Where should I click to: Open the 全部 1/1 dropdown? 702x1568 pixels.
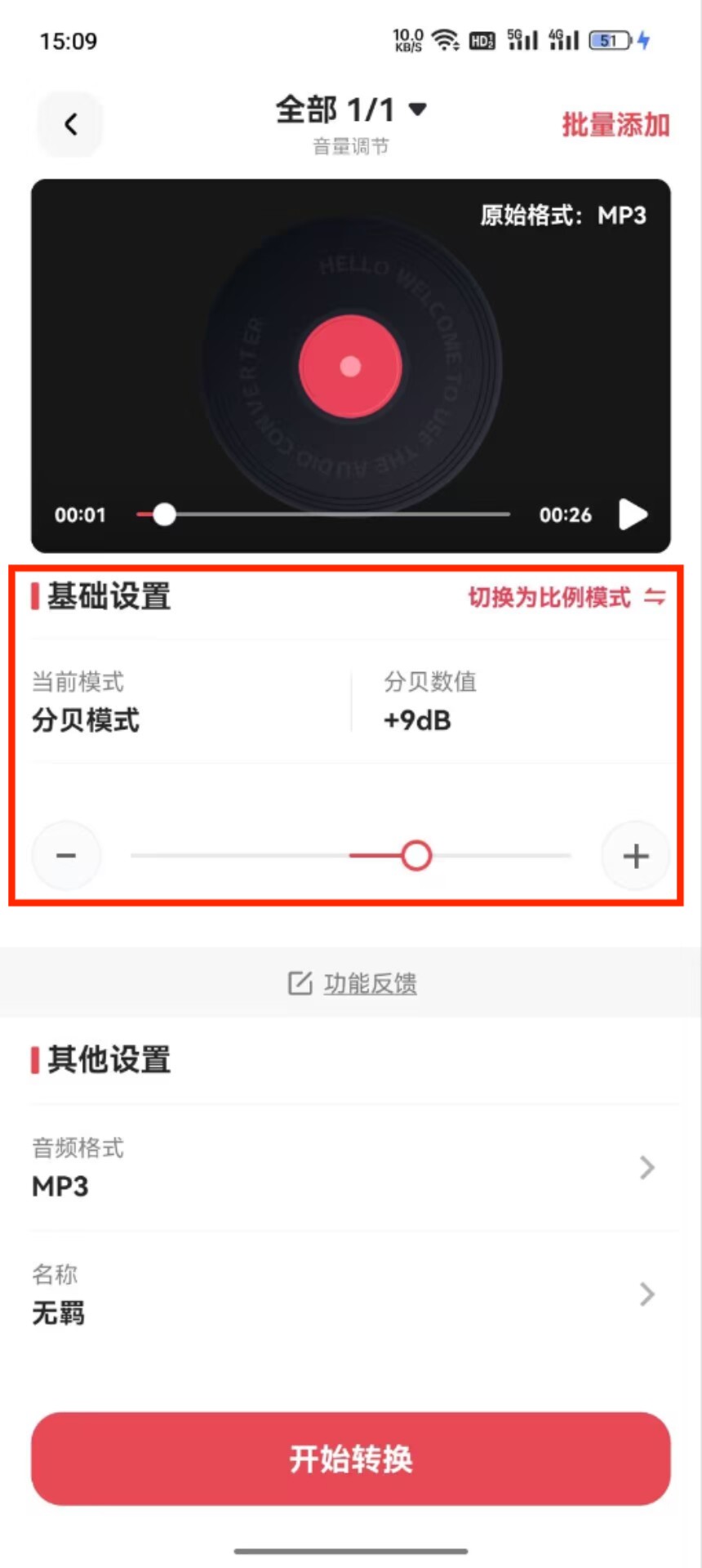(351, 110)
